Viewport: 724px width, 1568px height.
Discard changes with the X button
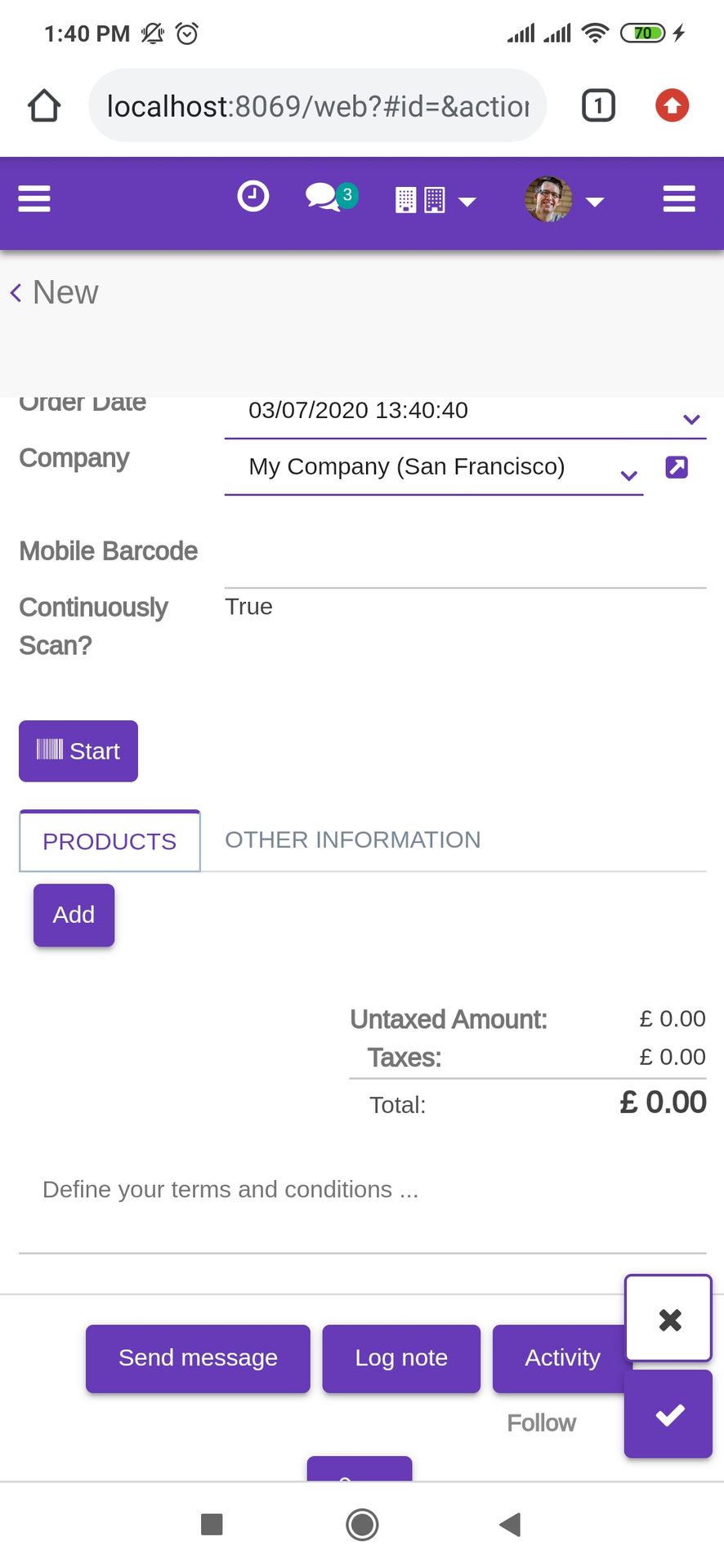(668, 1318)
